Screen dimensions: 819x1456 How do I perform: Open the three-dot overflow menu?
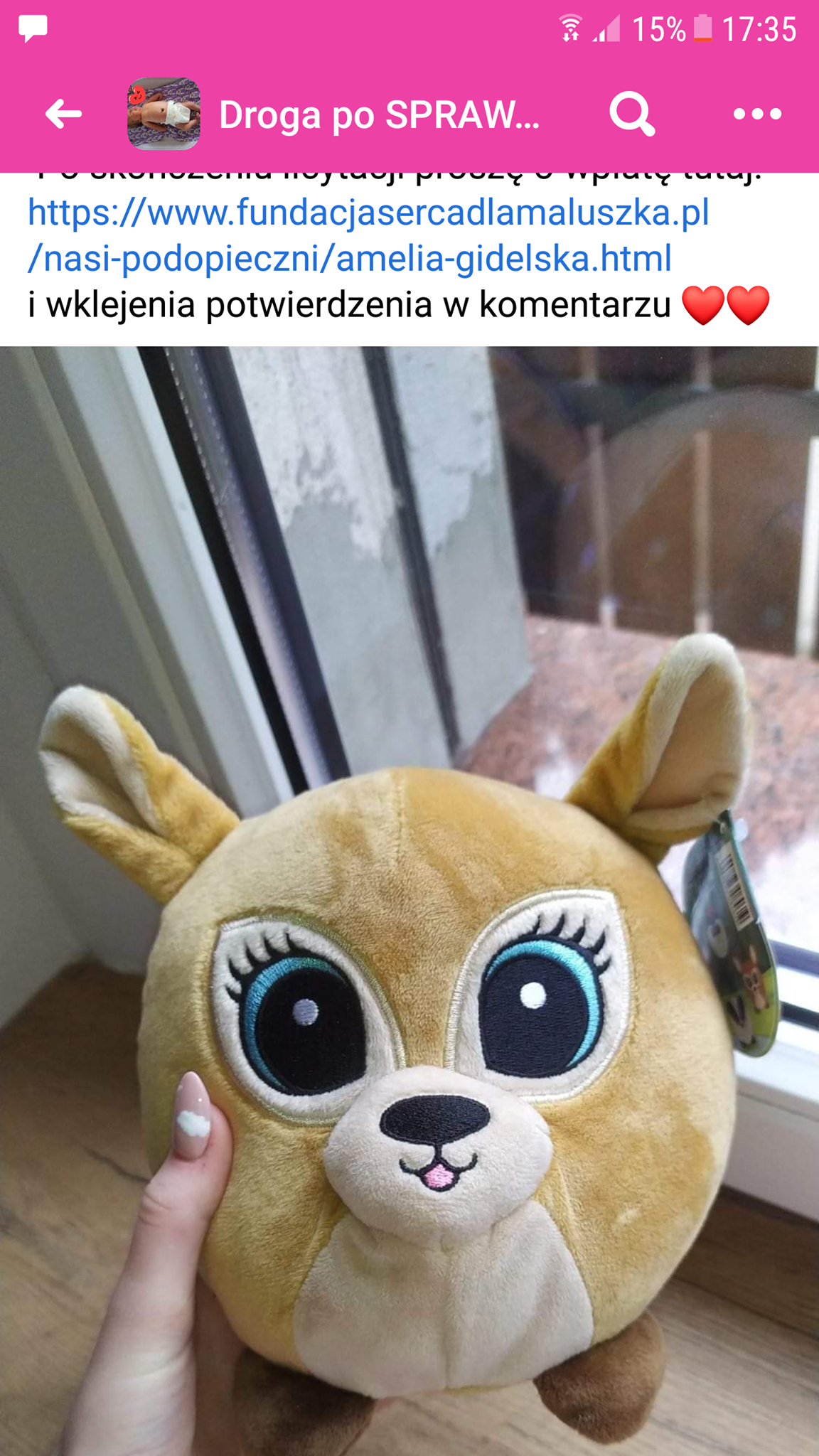click(x=757, y=114)
